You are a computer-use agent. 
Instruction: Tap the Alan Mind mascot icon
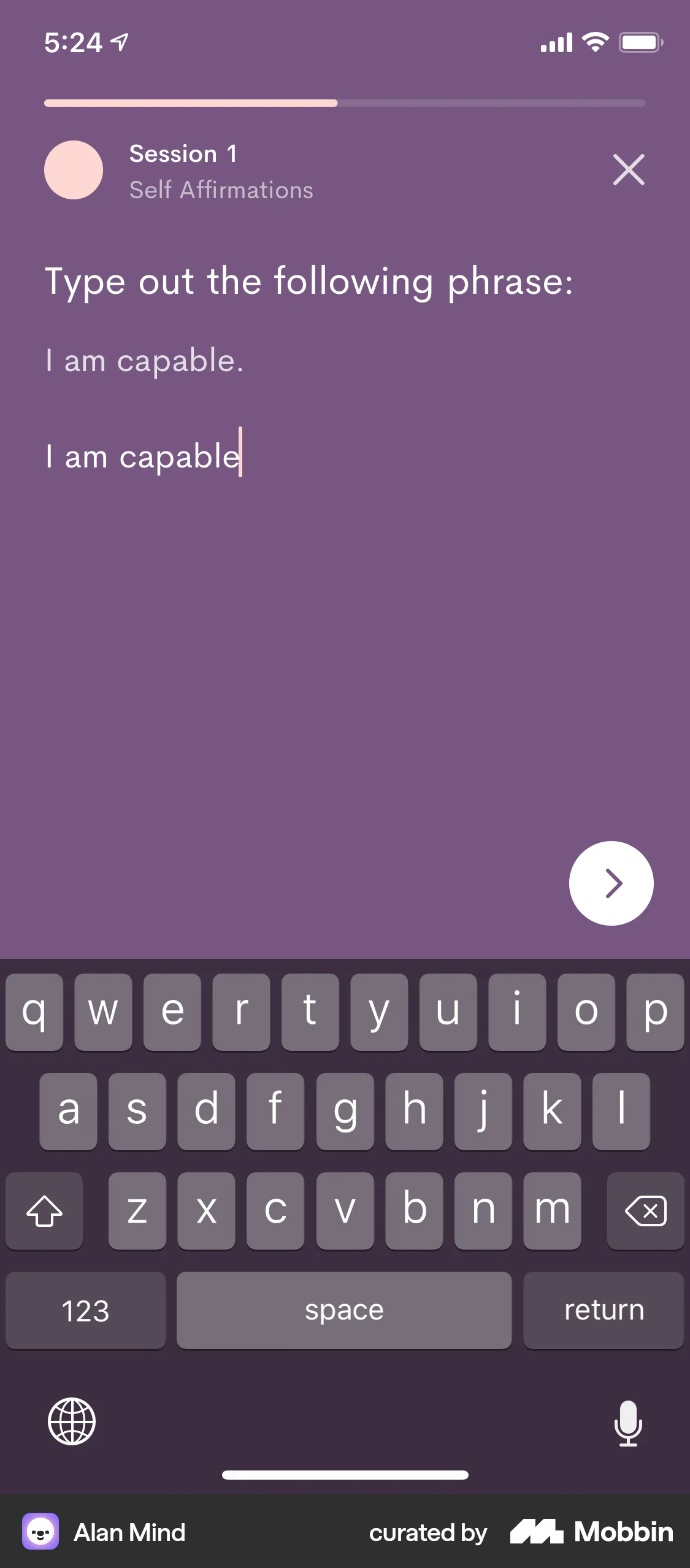(39, 1532)
